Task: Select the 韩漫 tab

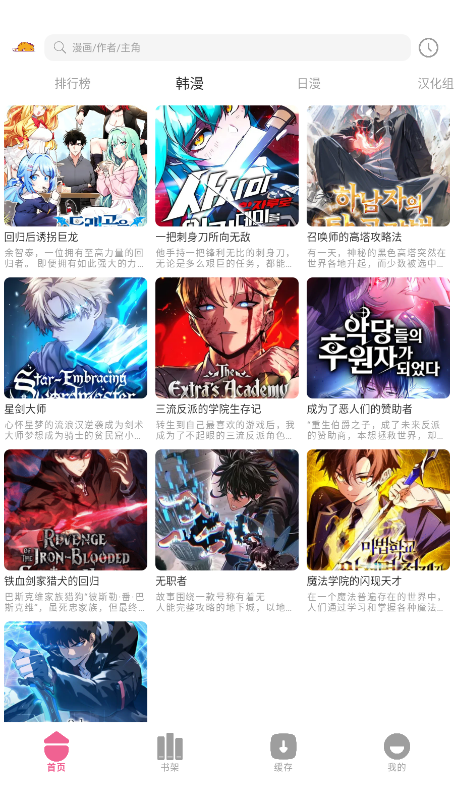Action: pyautogui.click(x=189, y=83)
